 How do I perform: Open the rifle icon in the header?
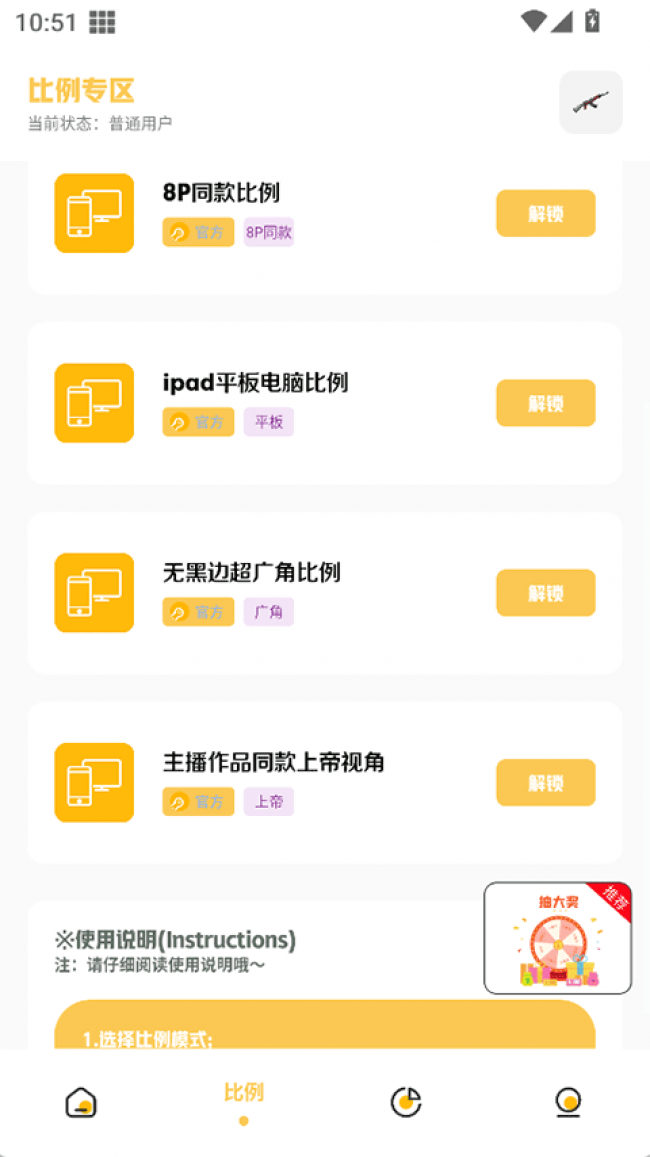(590, 102)
